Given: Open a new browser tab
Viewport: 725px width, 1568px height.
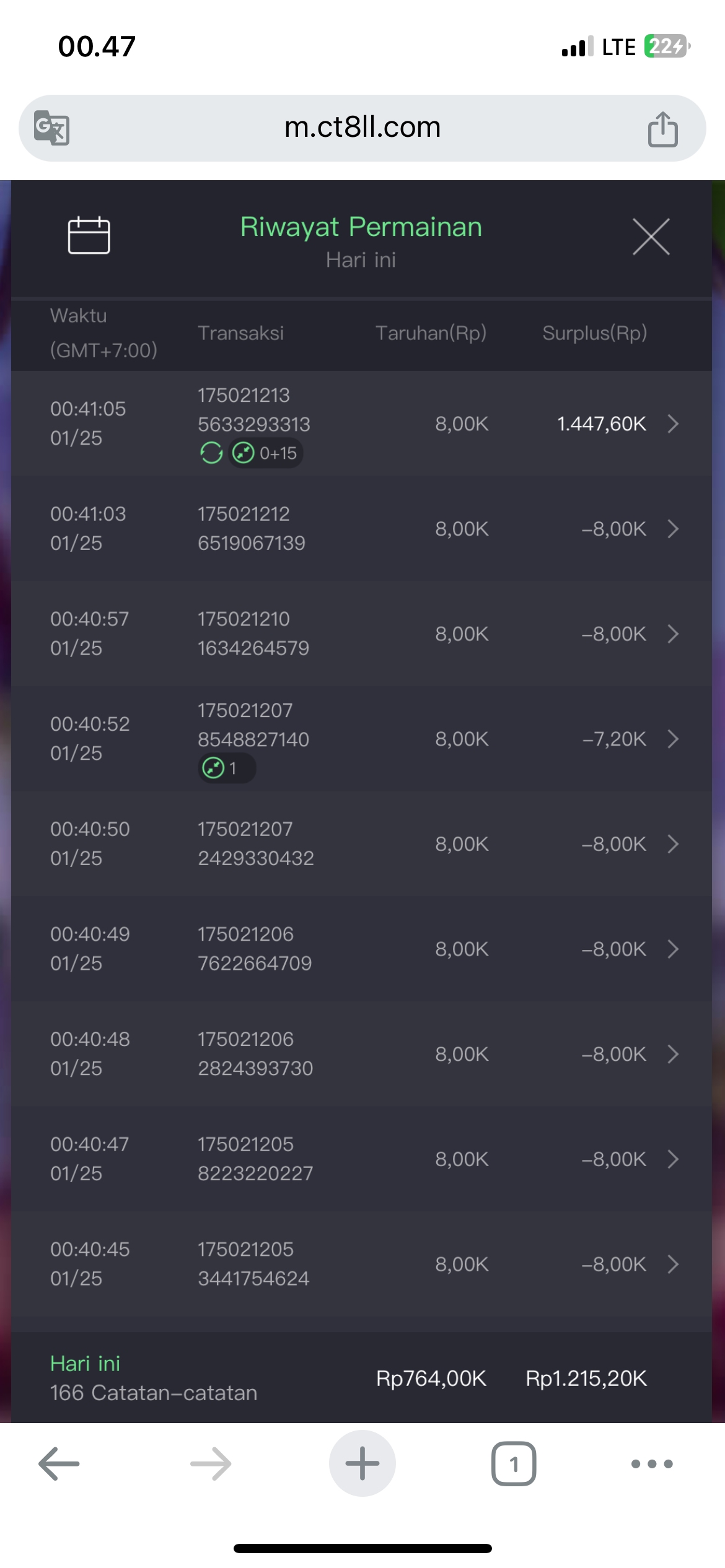Looking at the screenshot, I should pyautogui.click(x=362, y=1464).
